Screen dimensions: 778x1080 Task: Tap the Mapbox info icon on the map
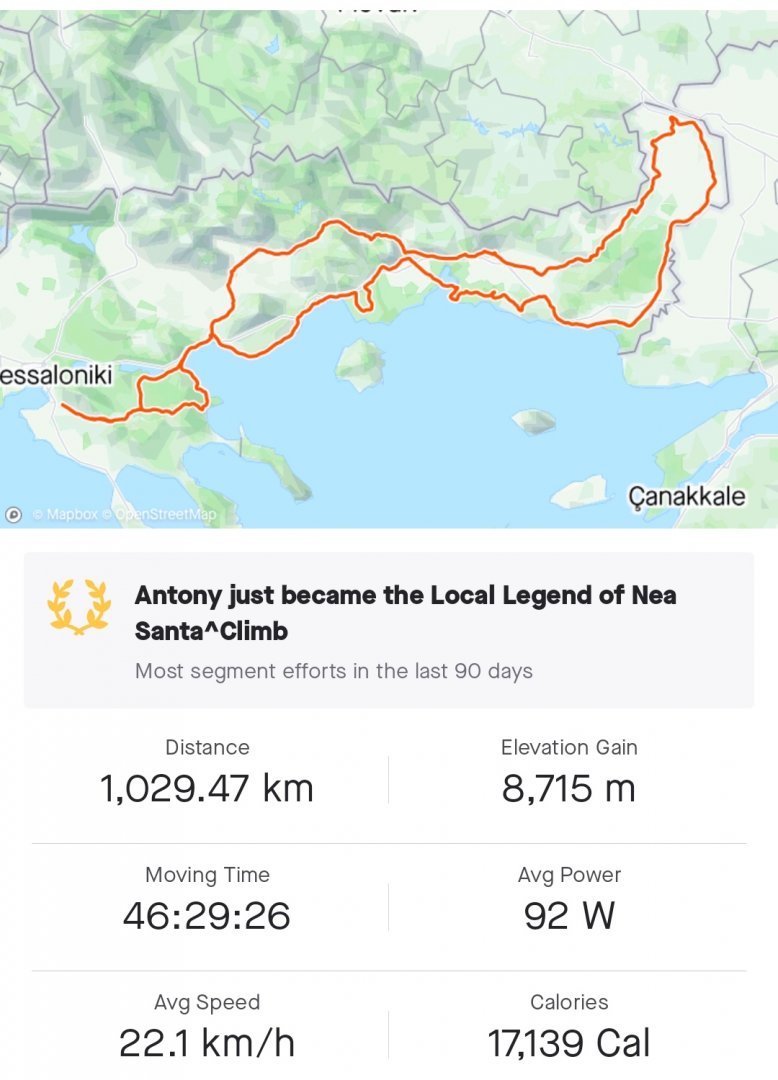tap(14, 515)
